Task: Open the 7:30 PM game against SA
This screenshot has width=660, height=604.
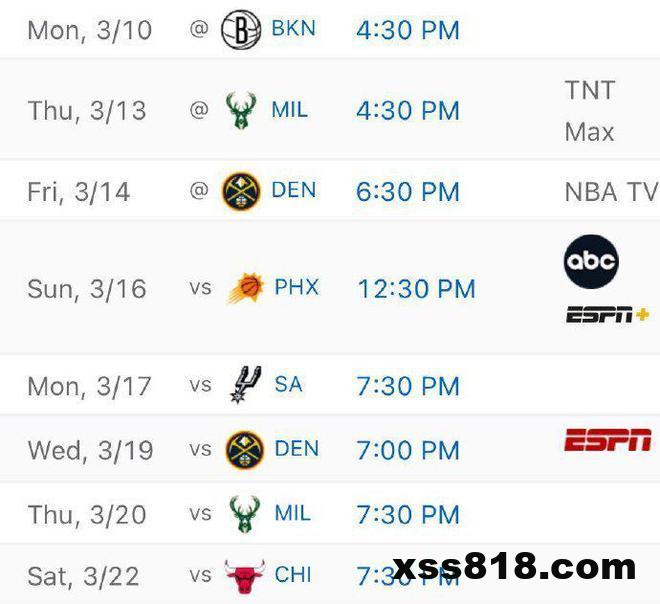Action: pos(407,386)
